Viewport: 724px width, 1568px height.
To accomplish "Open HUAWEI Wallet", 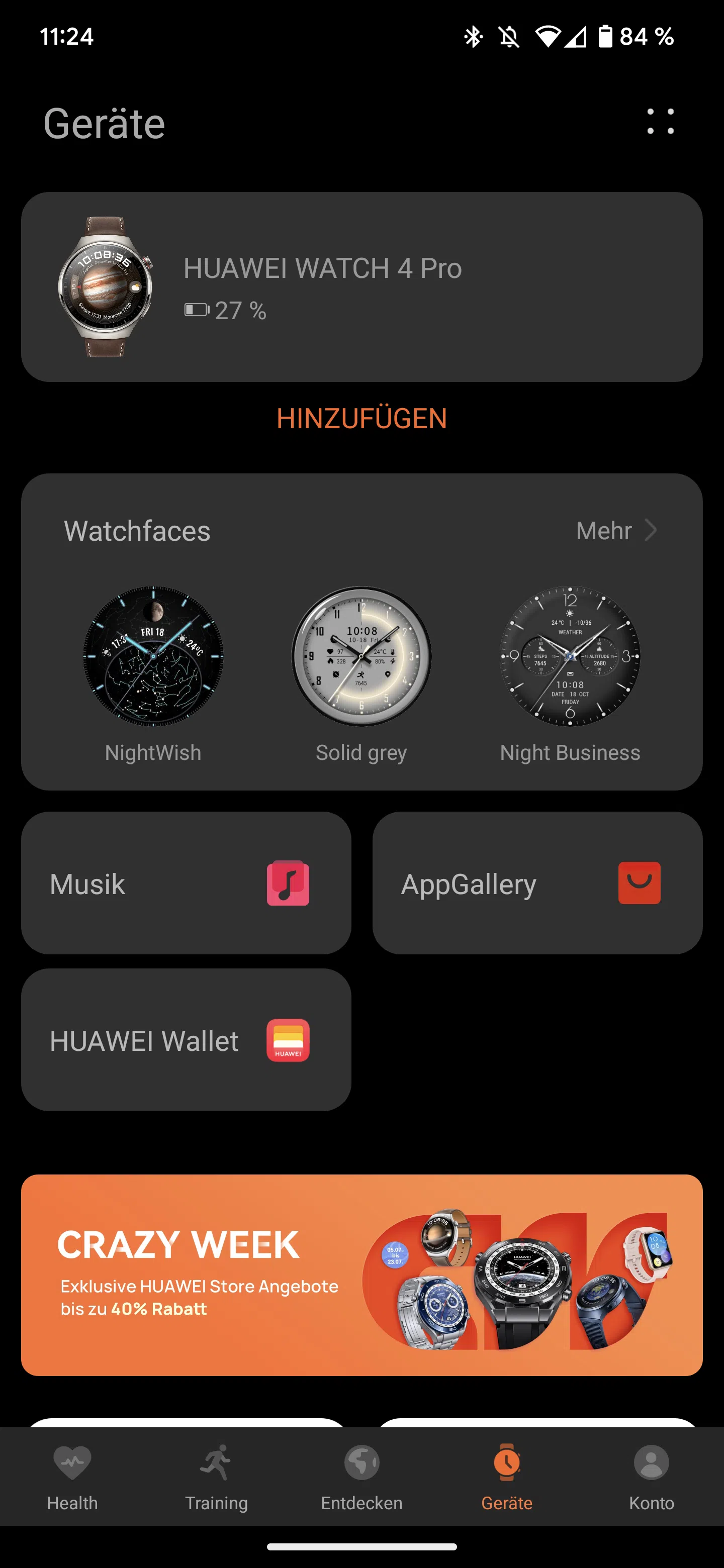I will click(187, 1040).
